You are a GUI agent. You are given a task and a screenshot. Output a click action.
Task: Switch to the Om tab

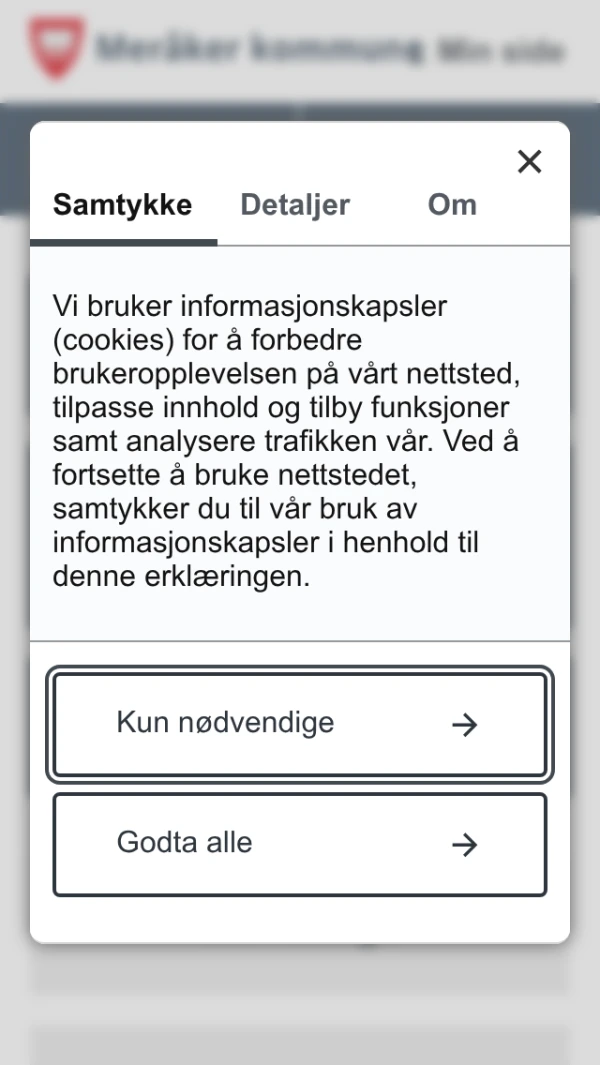452,205
